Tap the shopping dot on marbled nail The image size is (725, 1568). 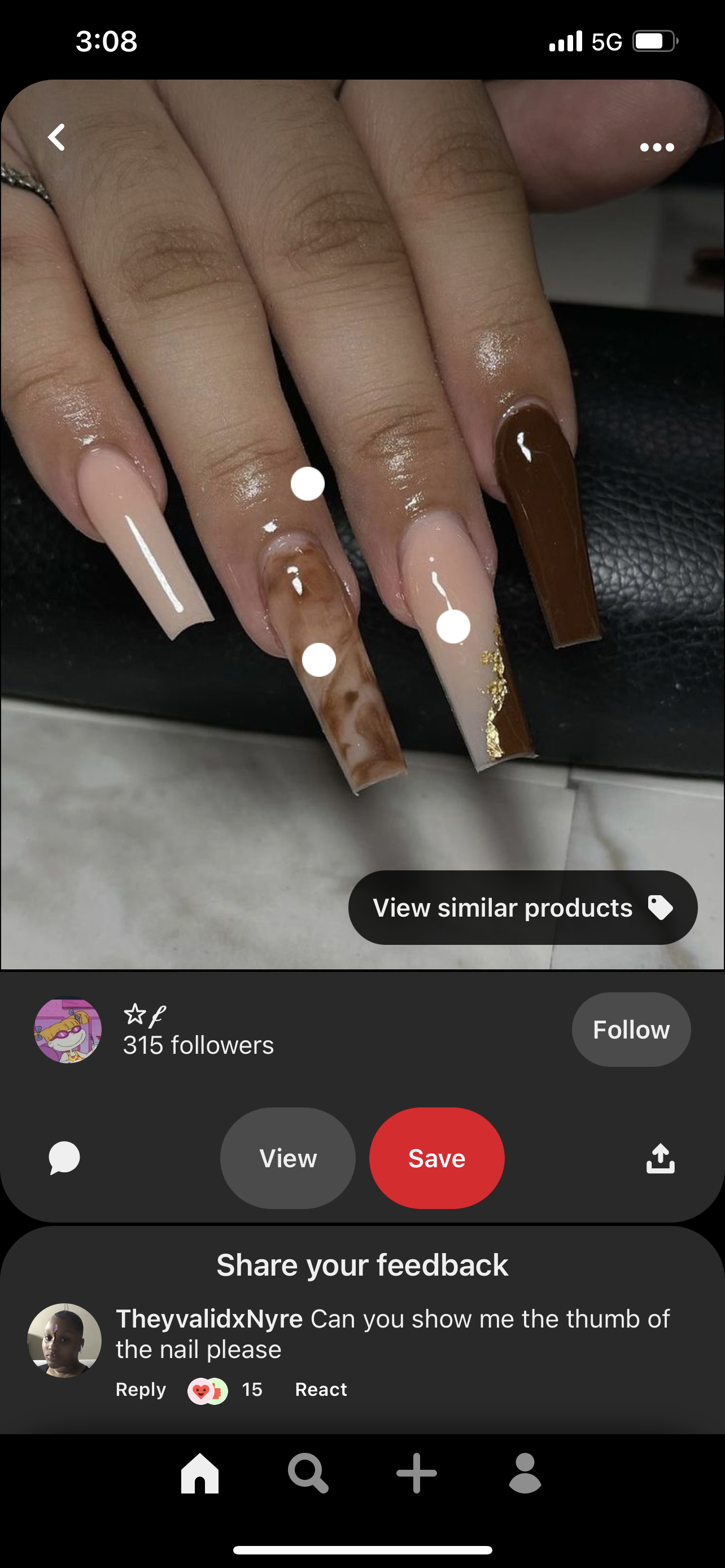[319, 660]
